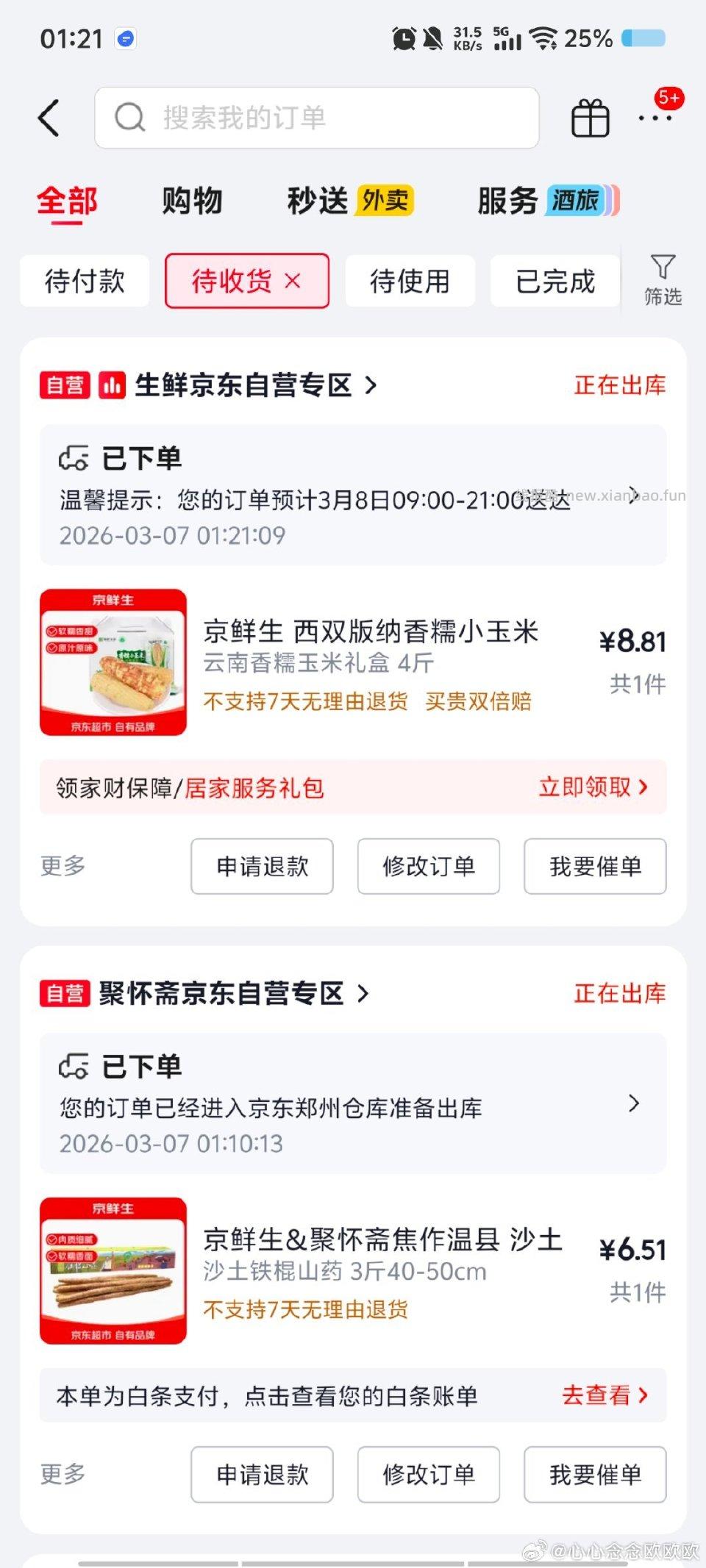Open the gift icon in the top bar
The width and height of the screenshot is (706, 1568).
coord(589,118)
